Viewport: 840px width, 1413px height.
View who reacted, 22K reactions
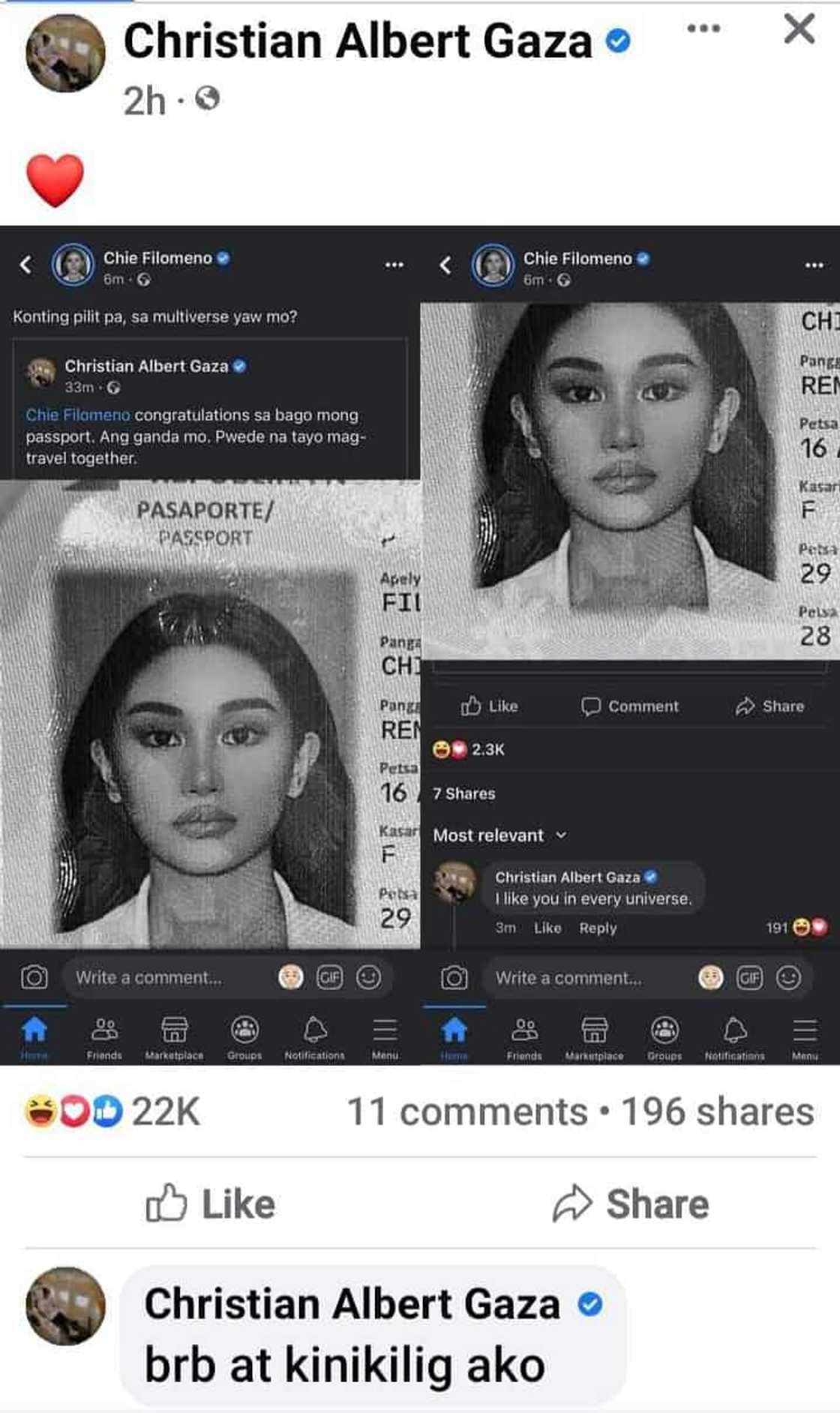(112, 1111)
